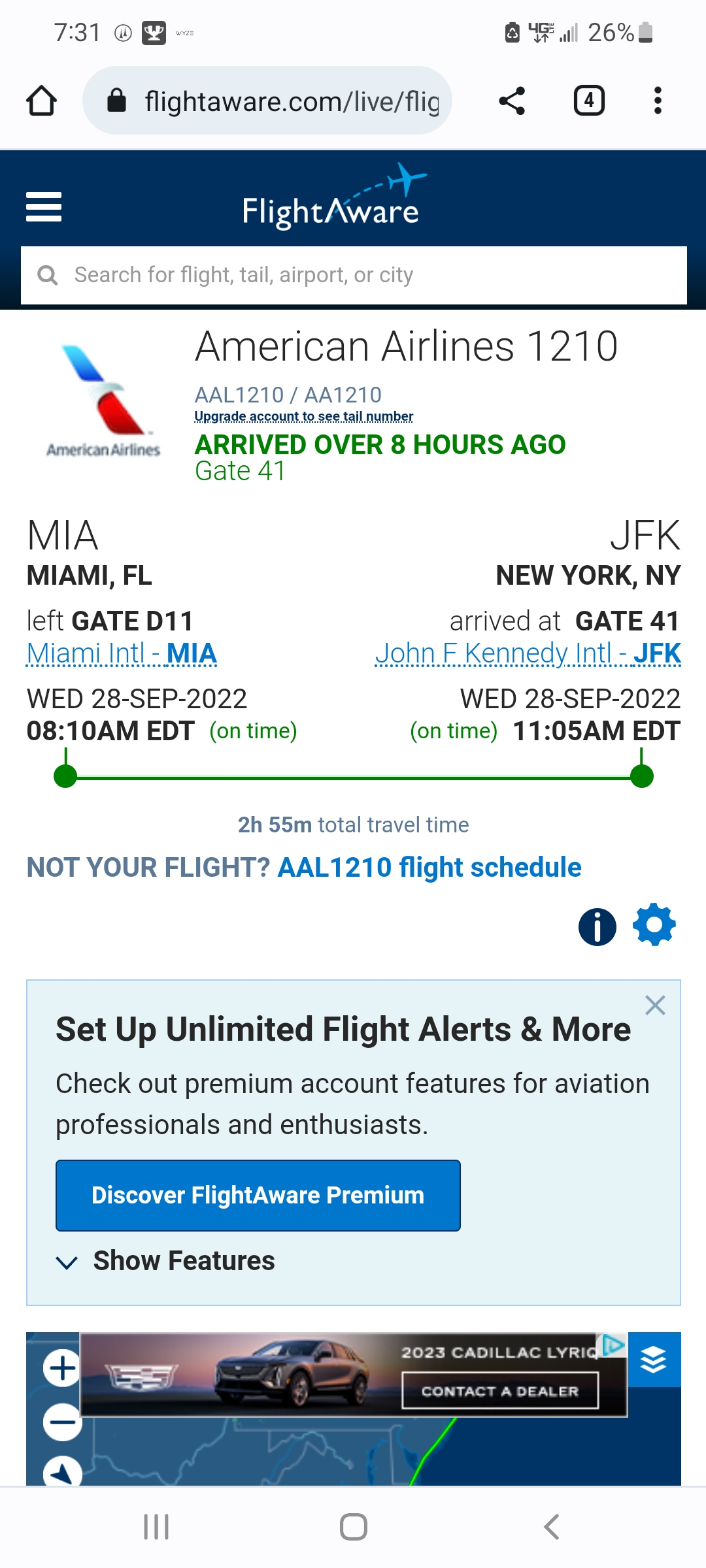The image size is (706, 1568).
Task: Zoom in on the flight map
Action: (x=62, y=1368)
